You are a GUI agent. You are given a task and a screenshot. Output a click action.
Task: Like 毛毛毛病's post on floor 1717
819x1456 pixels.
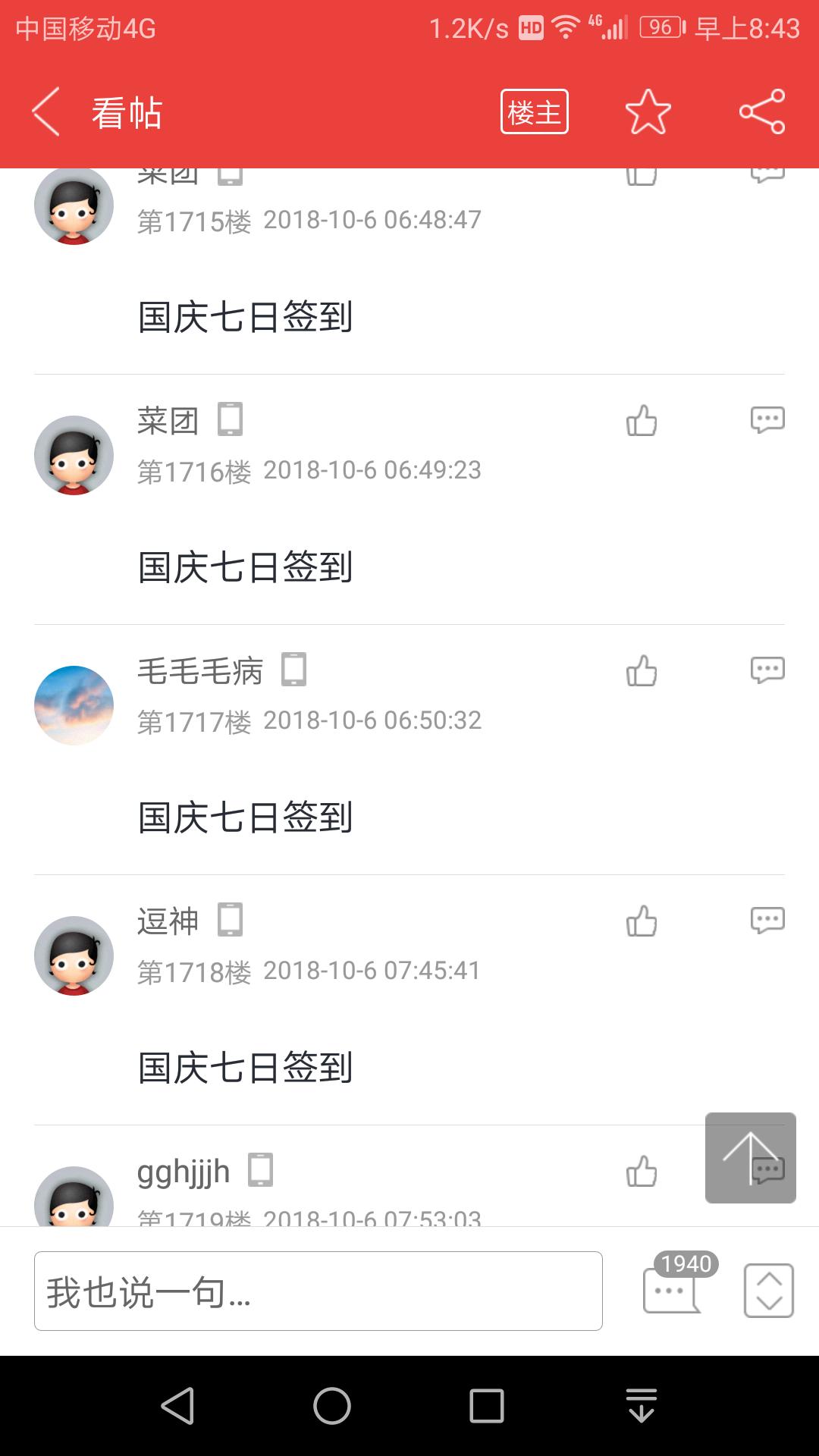(x=642, y=670)
